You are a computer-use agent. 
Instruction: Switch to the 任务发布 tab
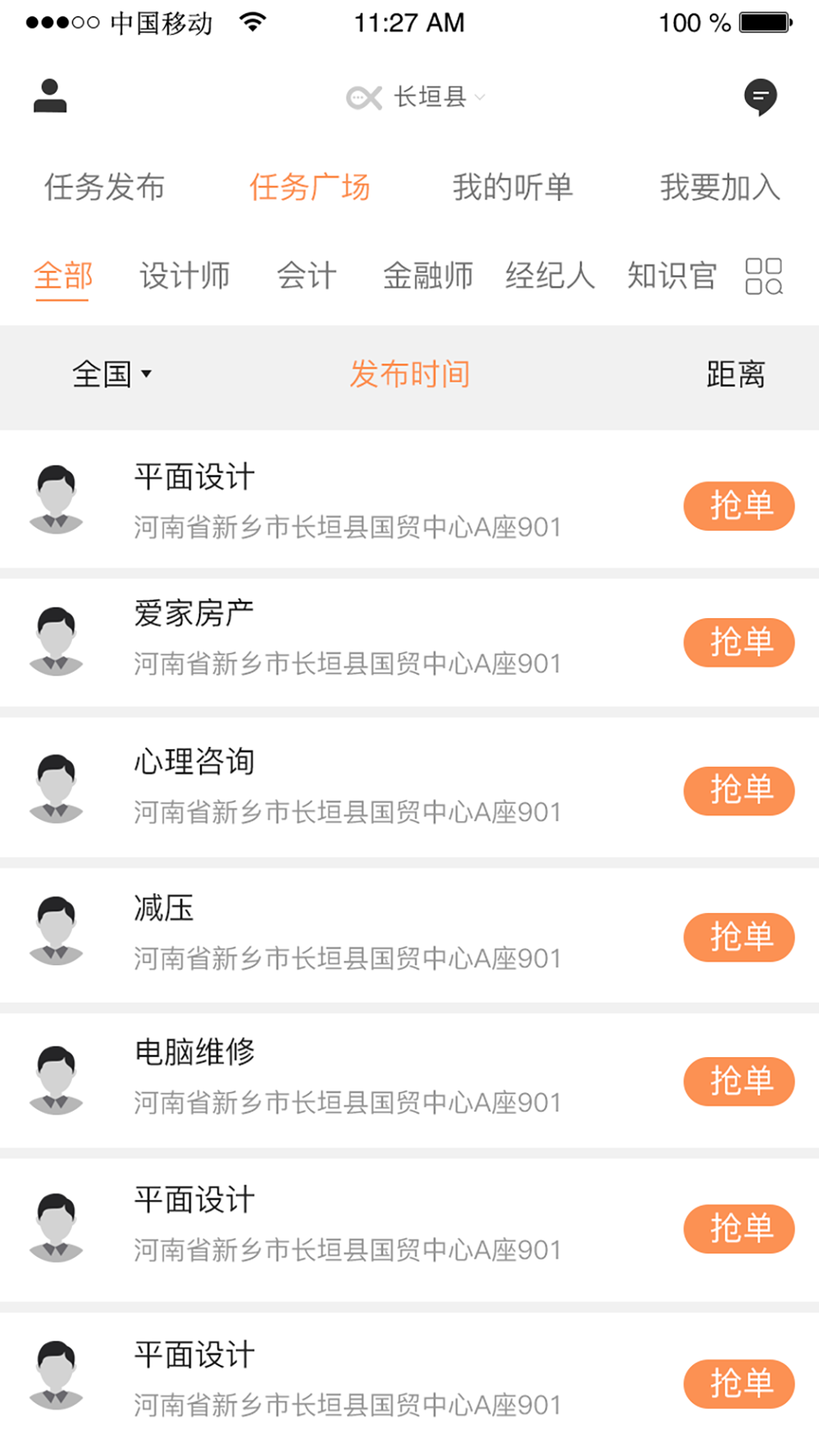105,187
